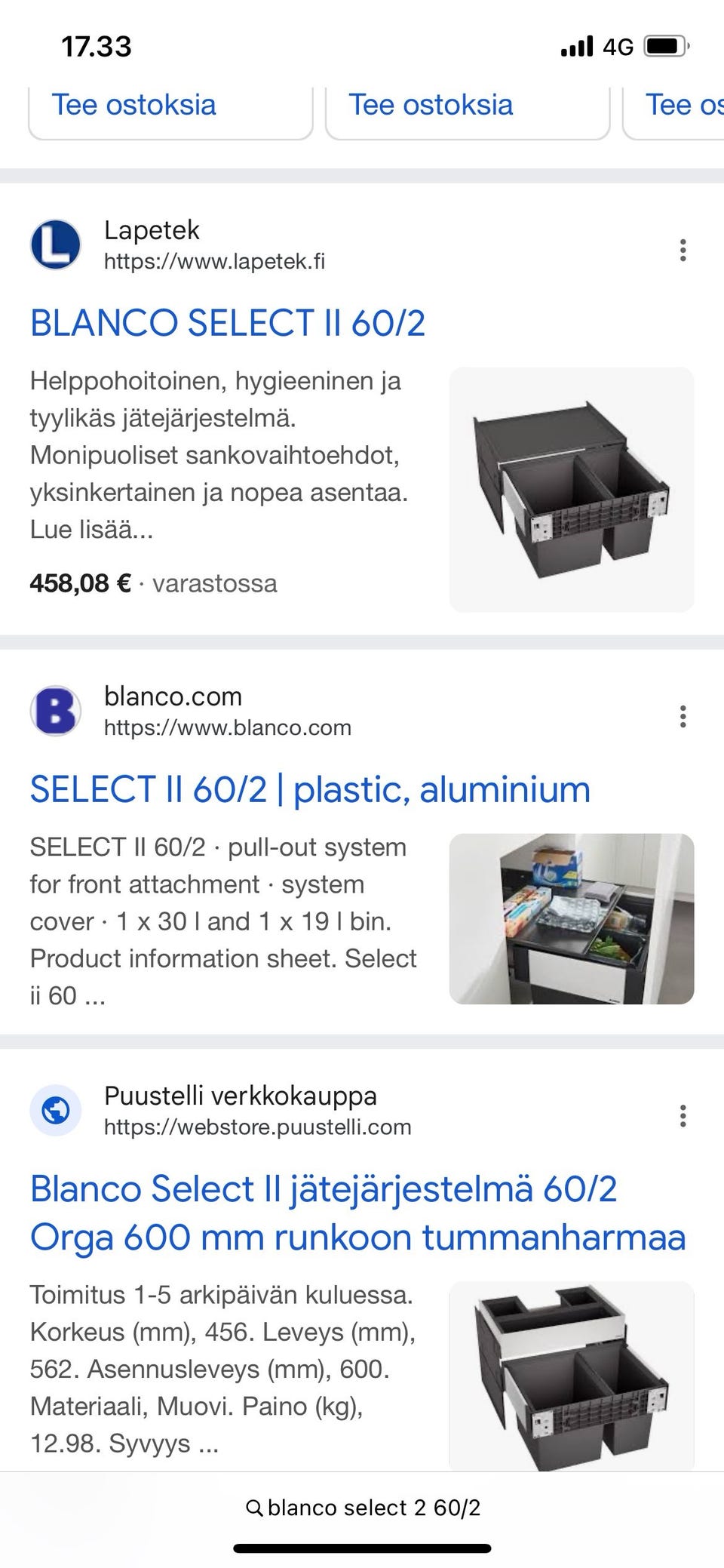Open overflow menu for Puustelli verkkokauppa result
Image resolution: width=724 pixels, height=1568 pixels.
(683, 1115)
